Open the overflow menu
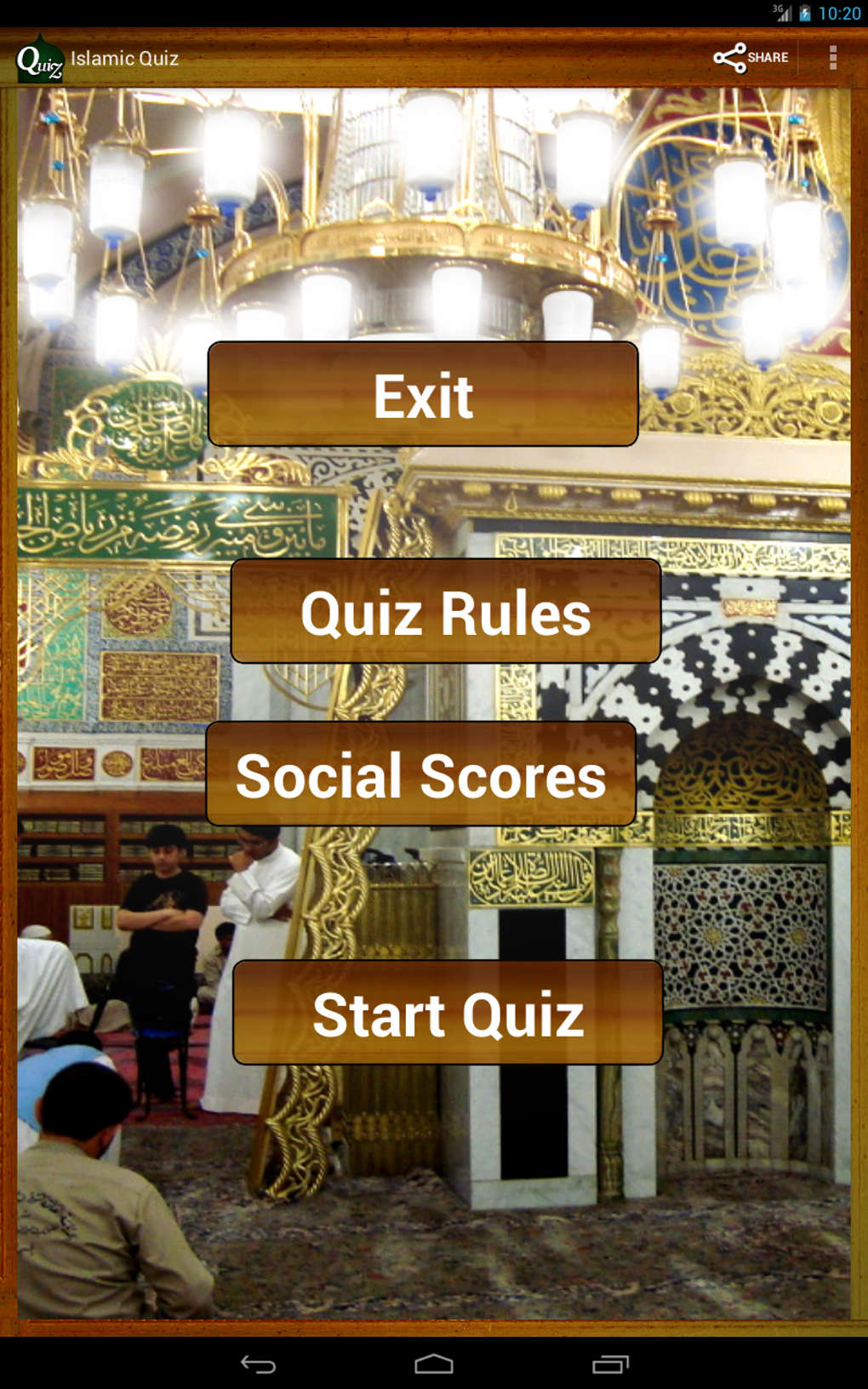 point(832,58)
